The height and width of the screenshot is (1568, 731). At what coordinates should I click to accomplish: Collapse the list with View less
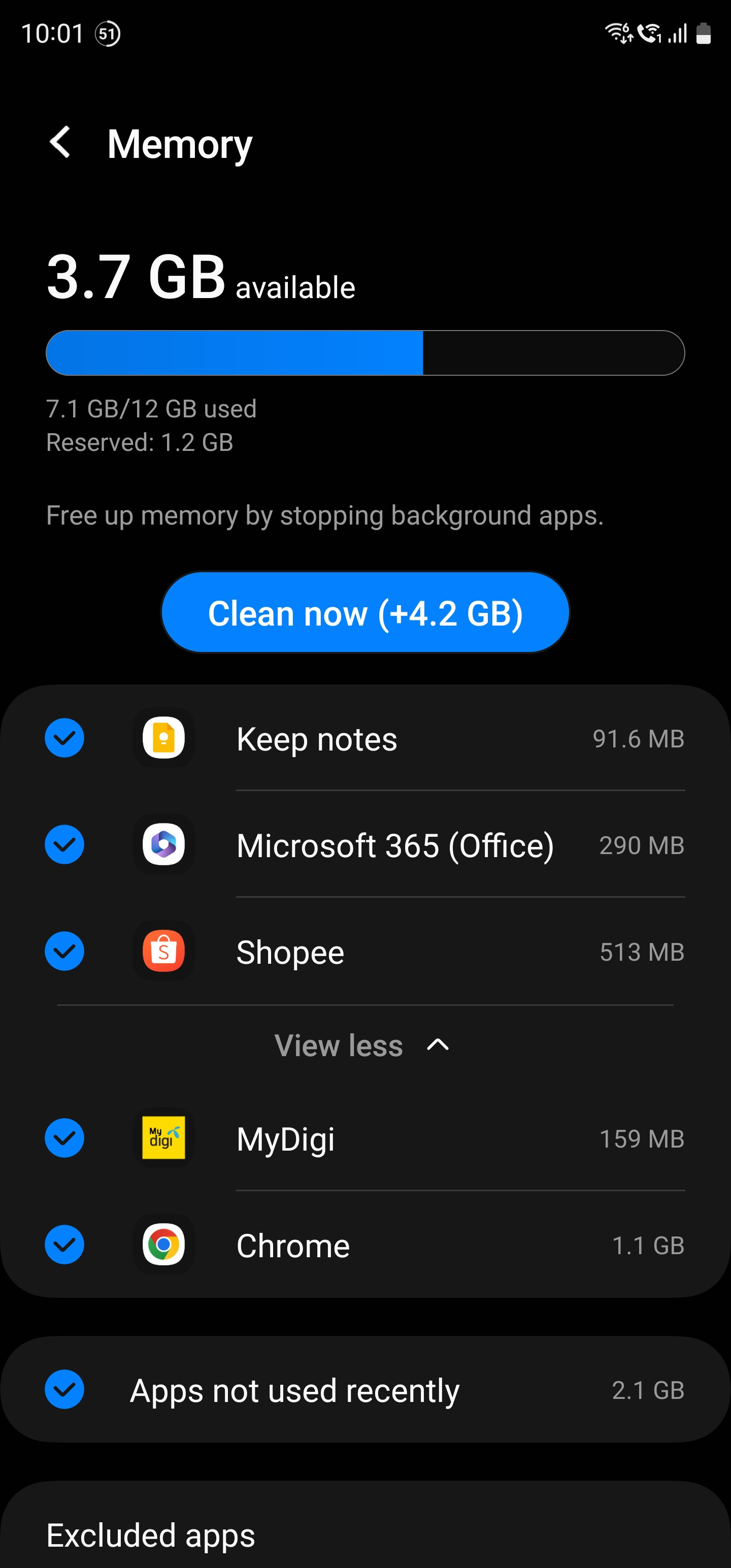362,1045
